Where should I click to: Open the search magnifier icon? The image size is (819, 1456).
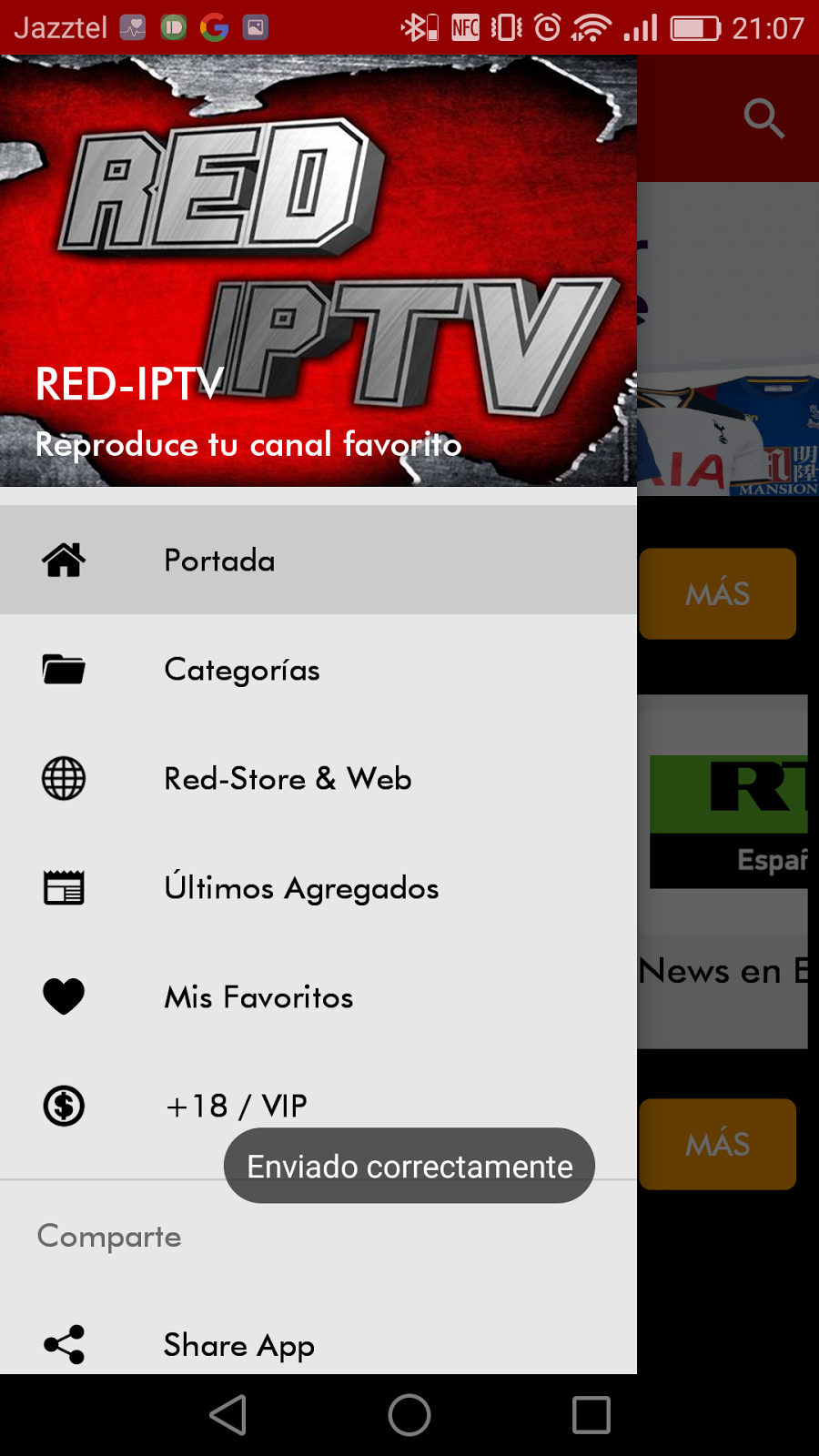click(763, 118)
